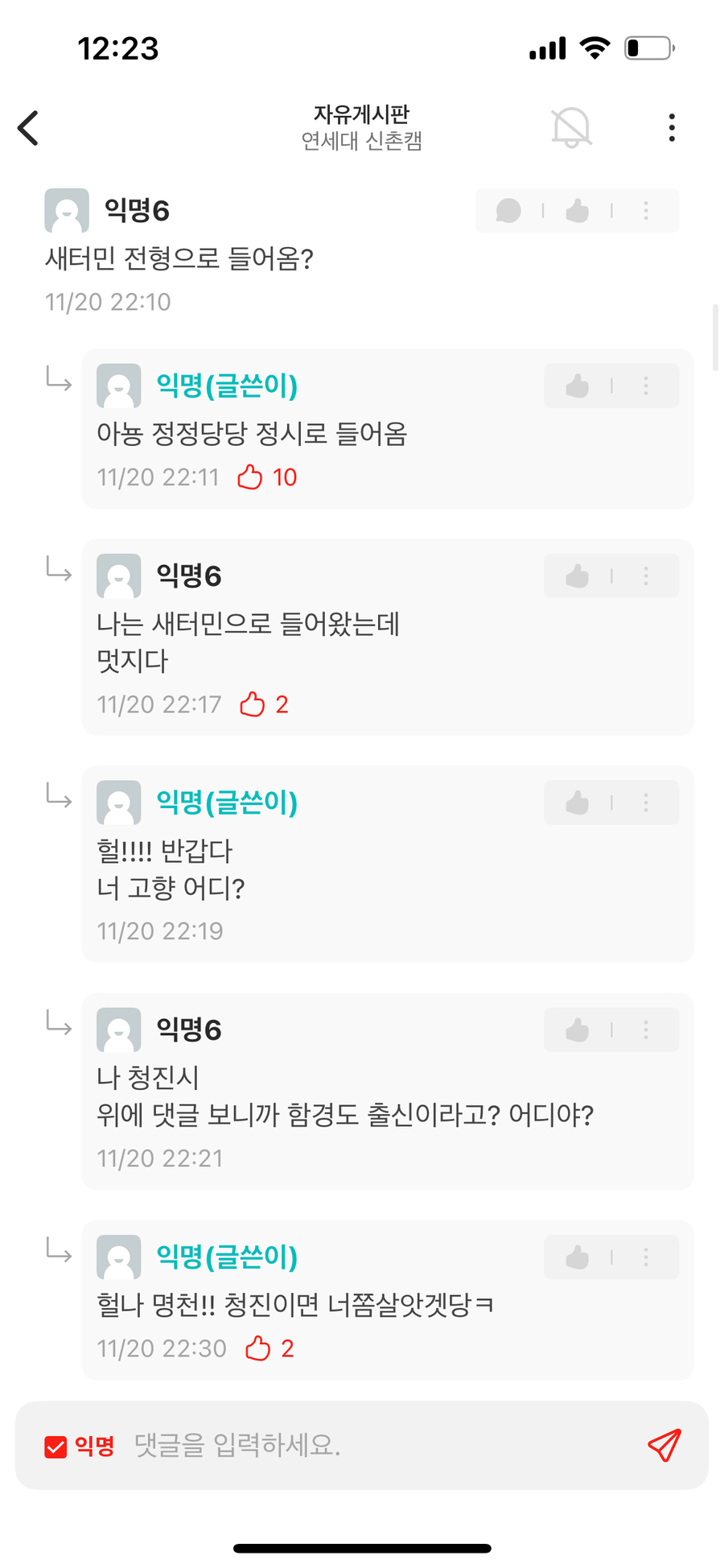This screenshot has height=1568, width=724.
Task: Toggle the muted notification bell in header
Action: click(571, 128)
